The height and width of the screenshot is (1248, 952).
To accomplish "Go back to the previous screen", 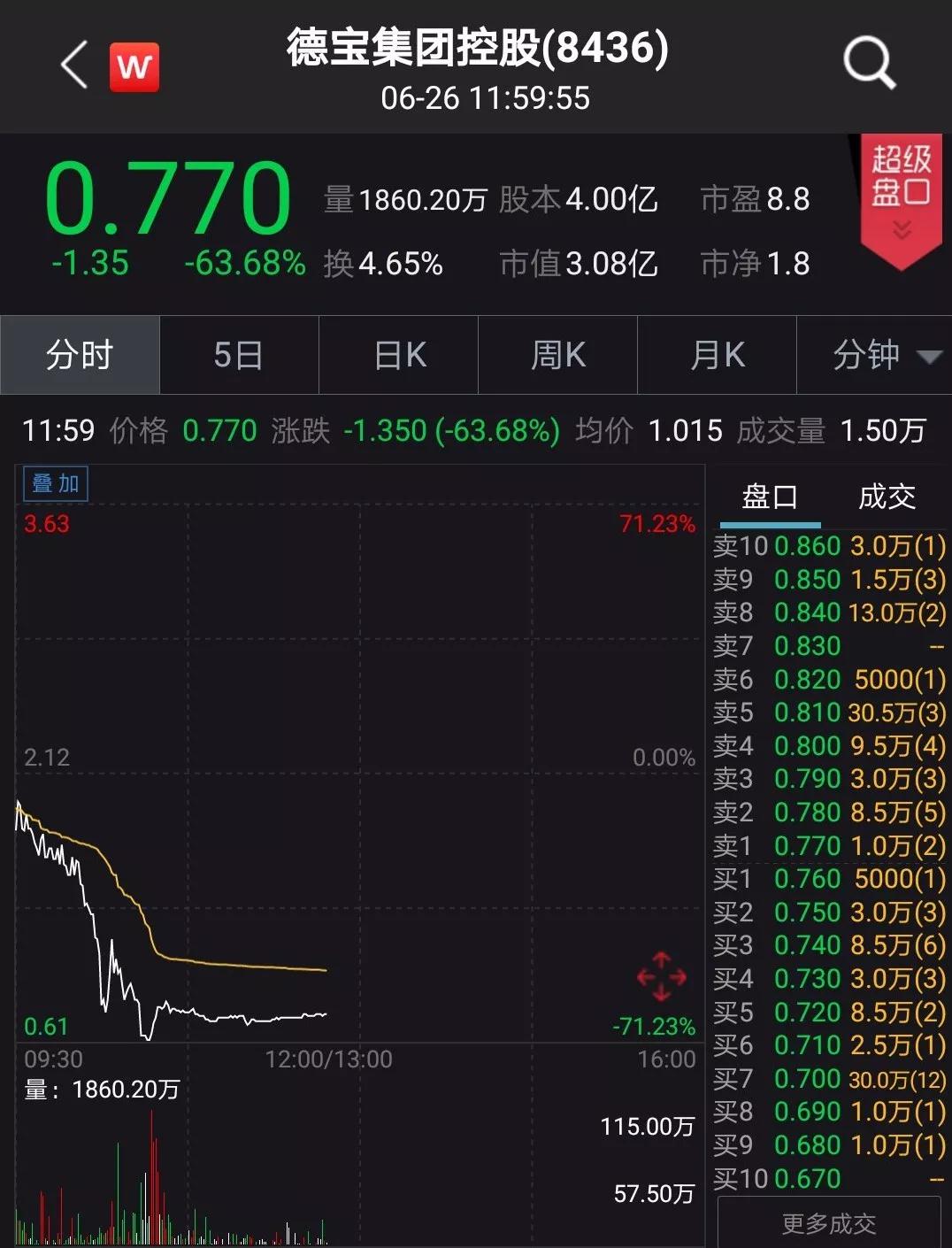I will pyautogui.click(x=74, y=65).
